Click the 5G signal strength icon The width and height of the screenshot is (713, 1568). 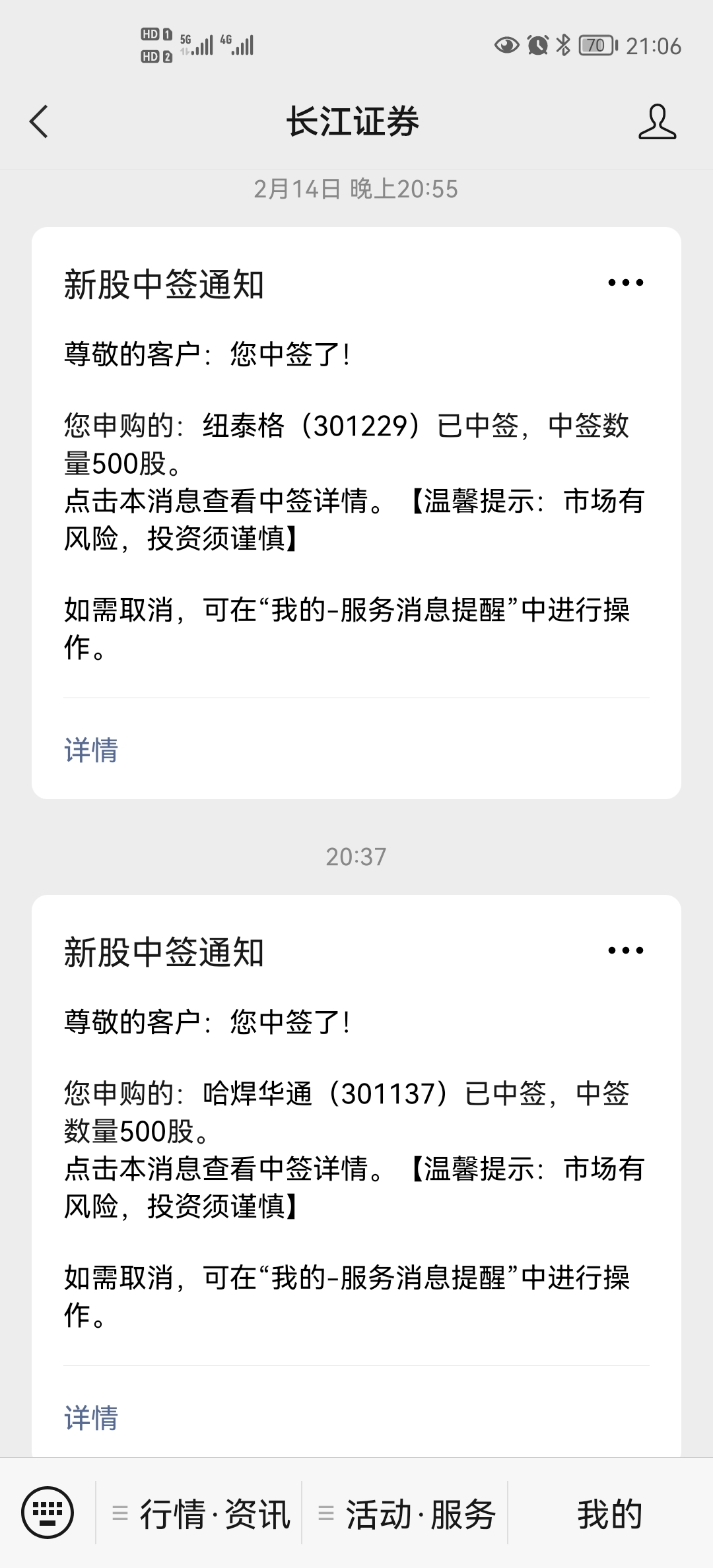coord(198,43)
